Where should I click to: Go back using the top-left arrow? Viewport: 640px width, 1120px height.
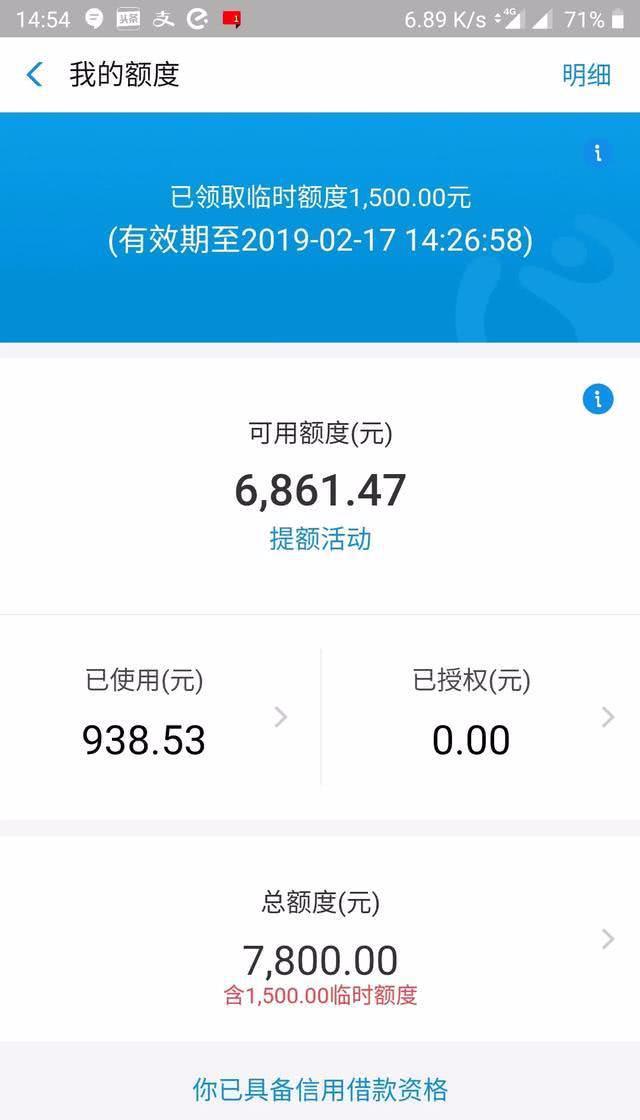(x=34, y=74)
